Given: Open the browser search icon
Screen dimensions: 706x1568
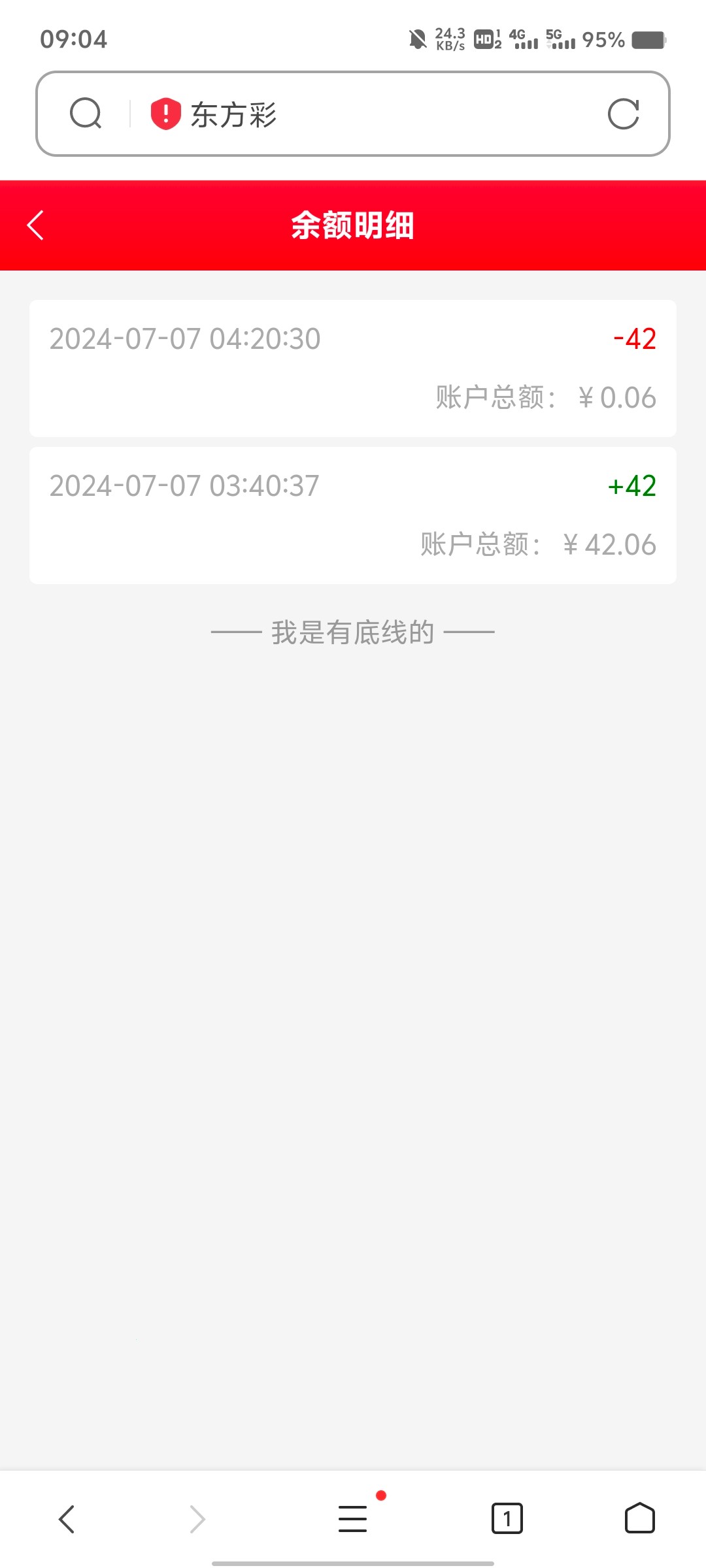Looking at the screenshot, I should point(86,114).
